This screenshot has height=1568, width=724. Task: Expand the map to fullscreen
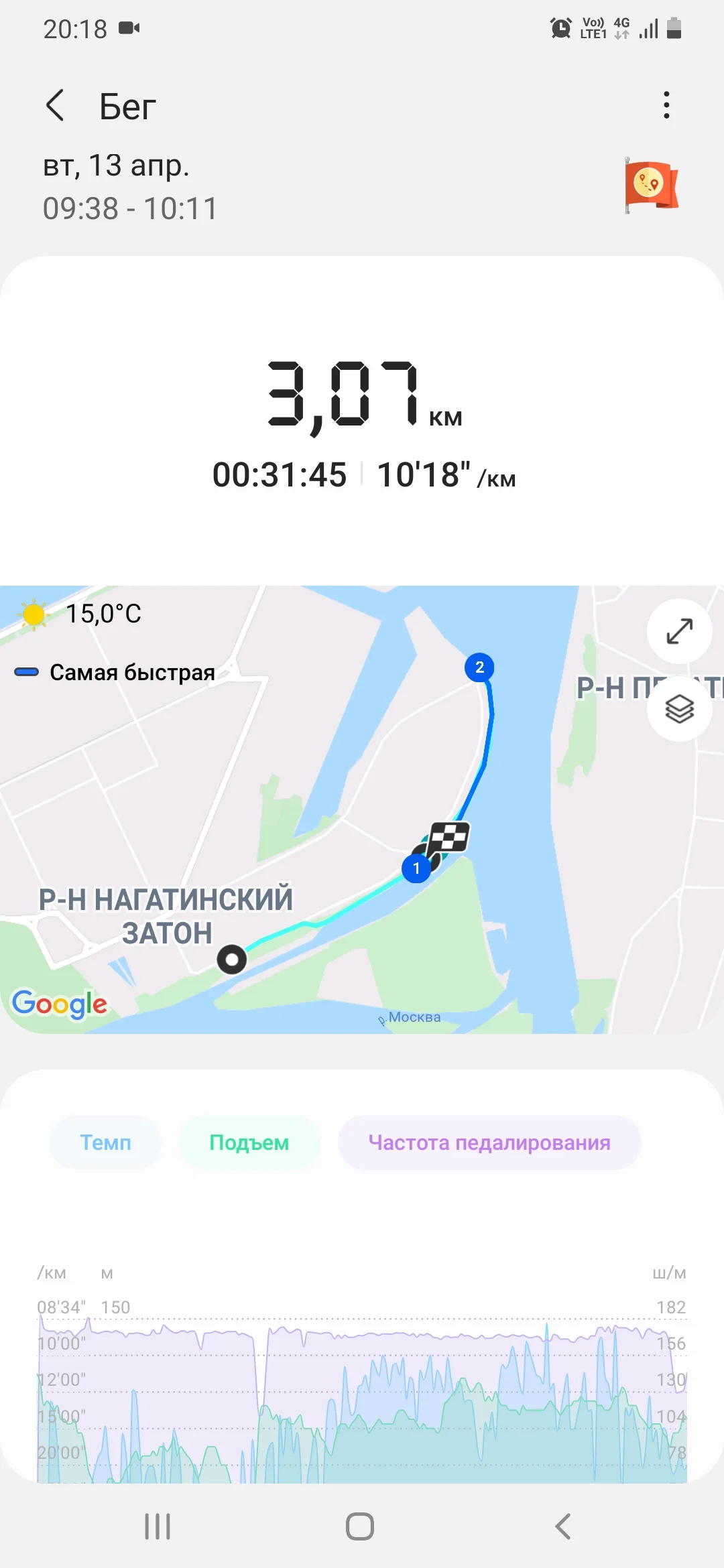point(679,631)
